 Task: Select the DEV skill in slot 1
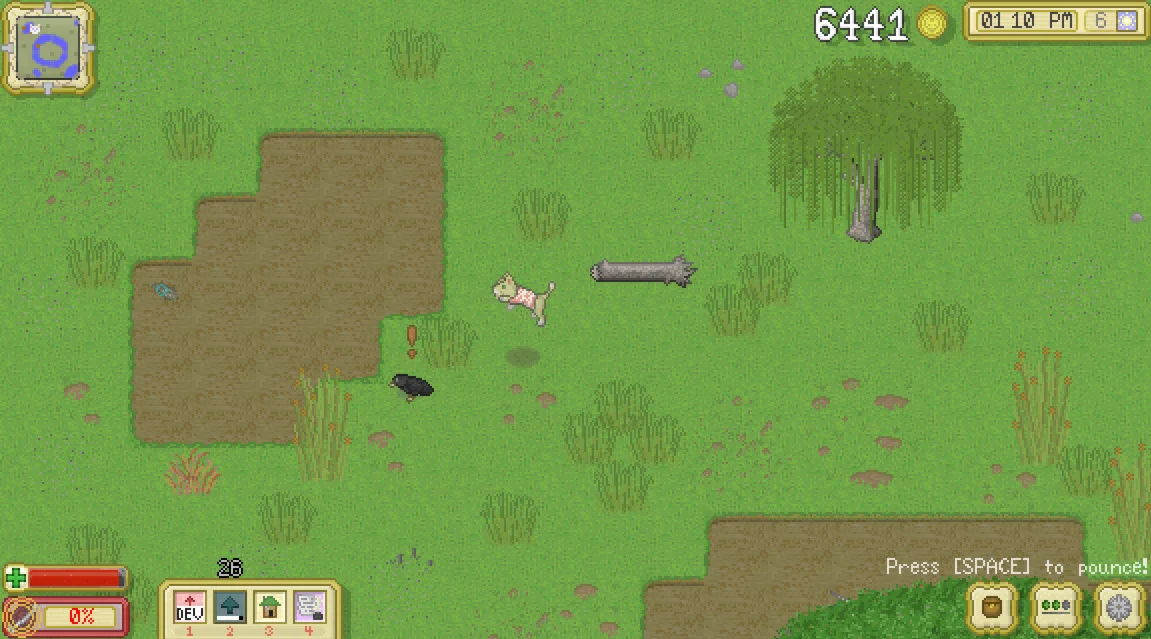click(190, 606)
